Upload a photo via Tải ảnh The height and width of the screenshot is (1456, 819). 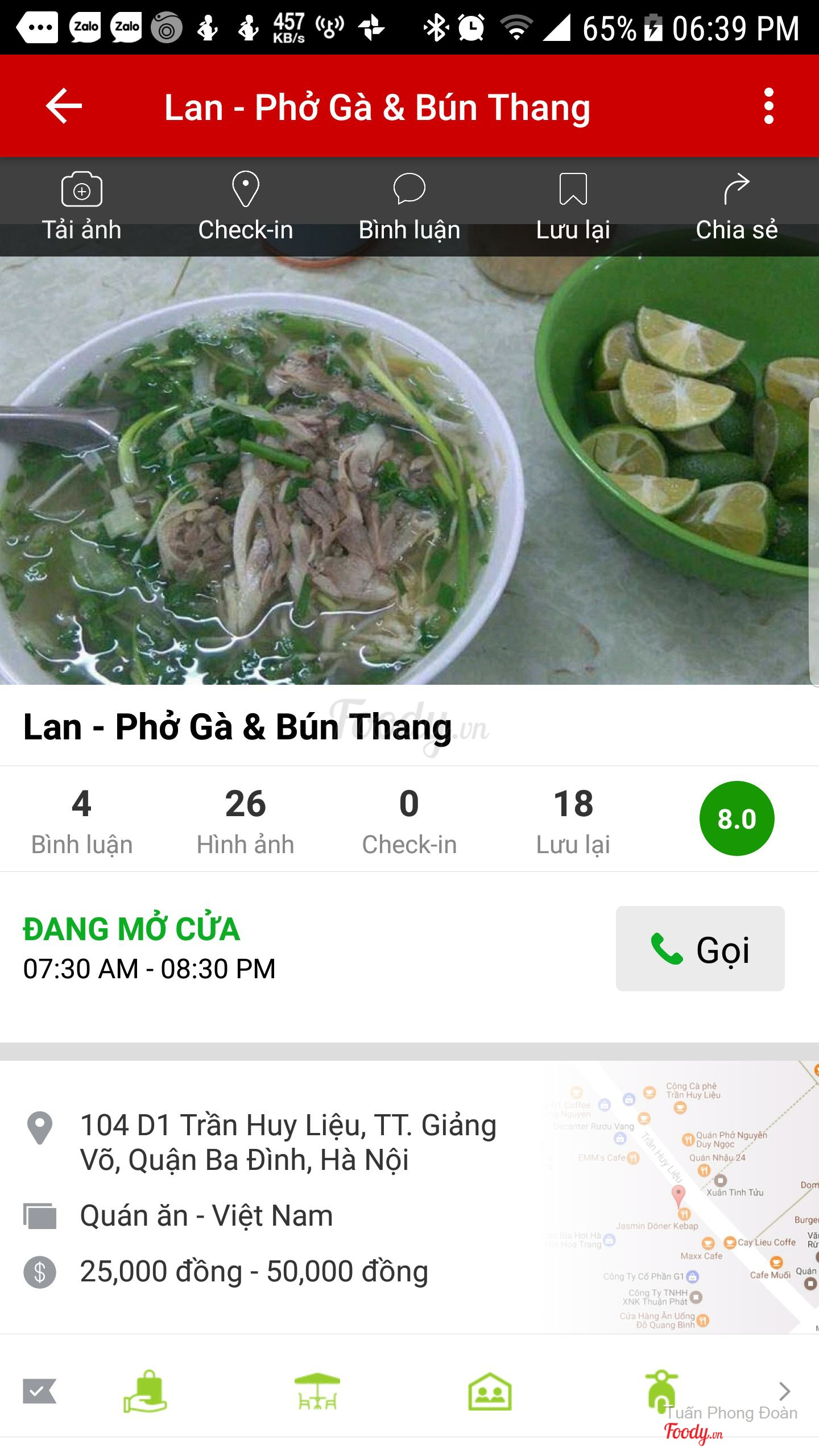pos(82,206)
